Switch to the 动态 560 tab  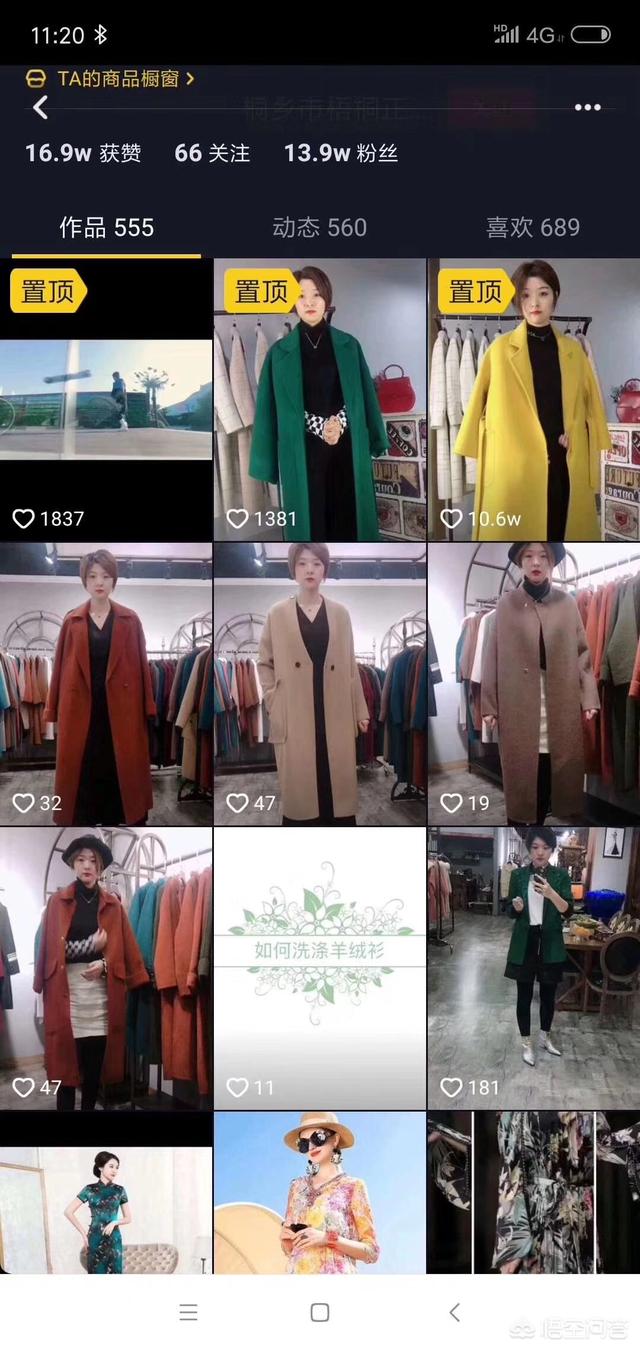click(319, 227)
